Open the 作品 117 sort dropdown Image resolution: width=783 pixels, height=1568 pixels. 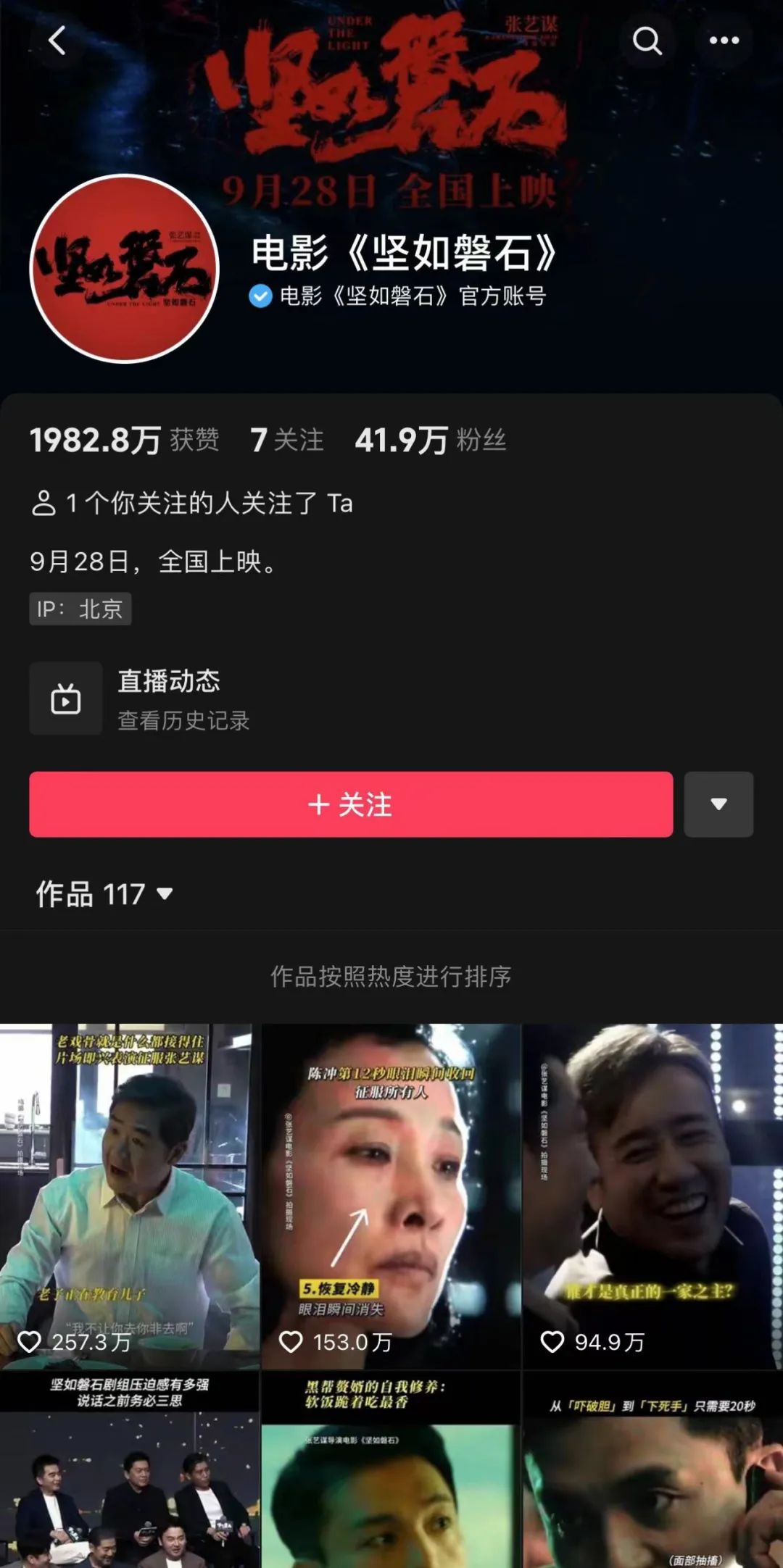tap(105, 894)
